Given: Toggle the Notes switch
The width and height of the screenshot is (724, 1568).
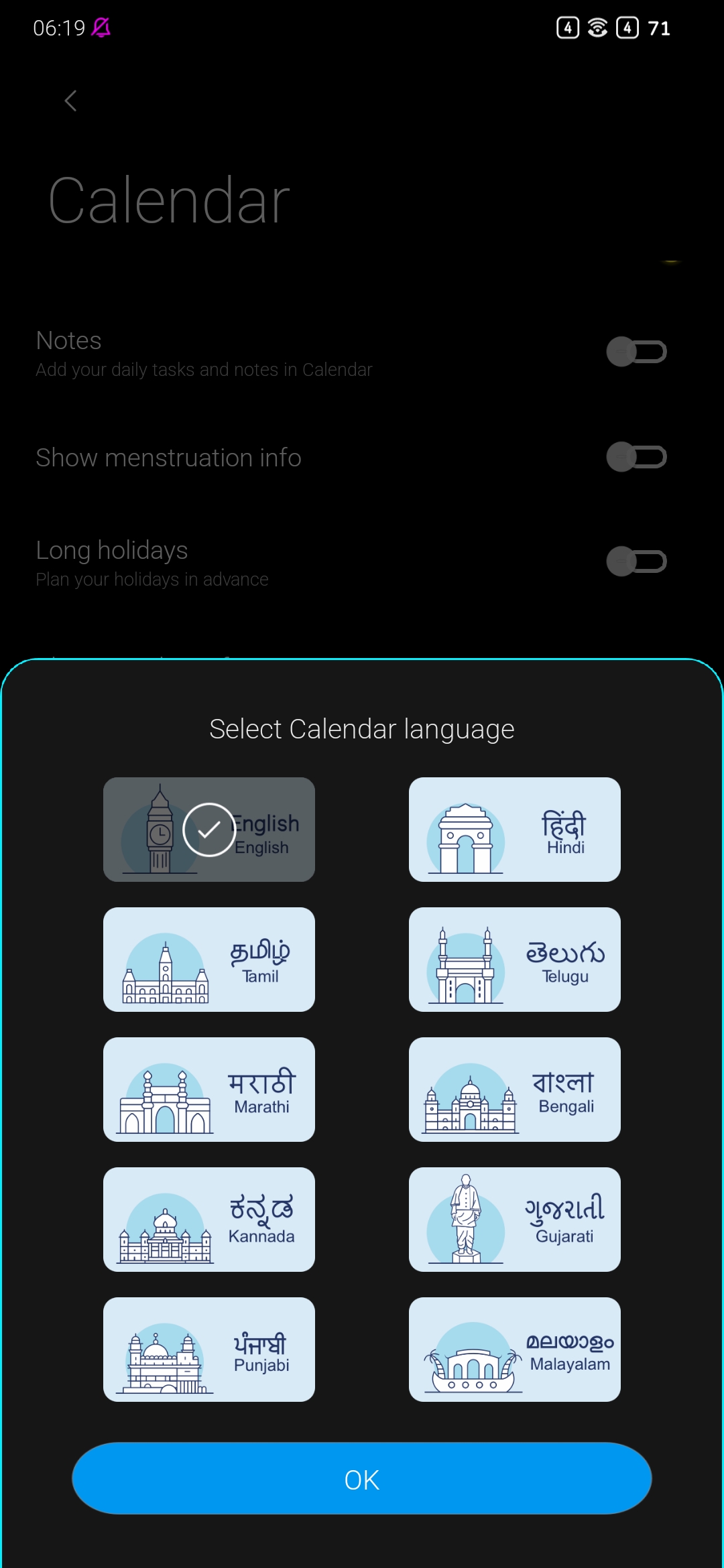Looking at the screenshot, I should (x=636, y=352).
